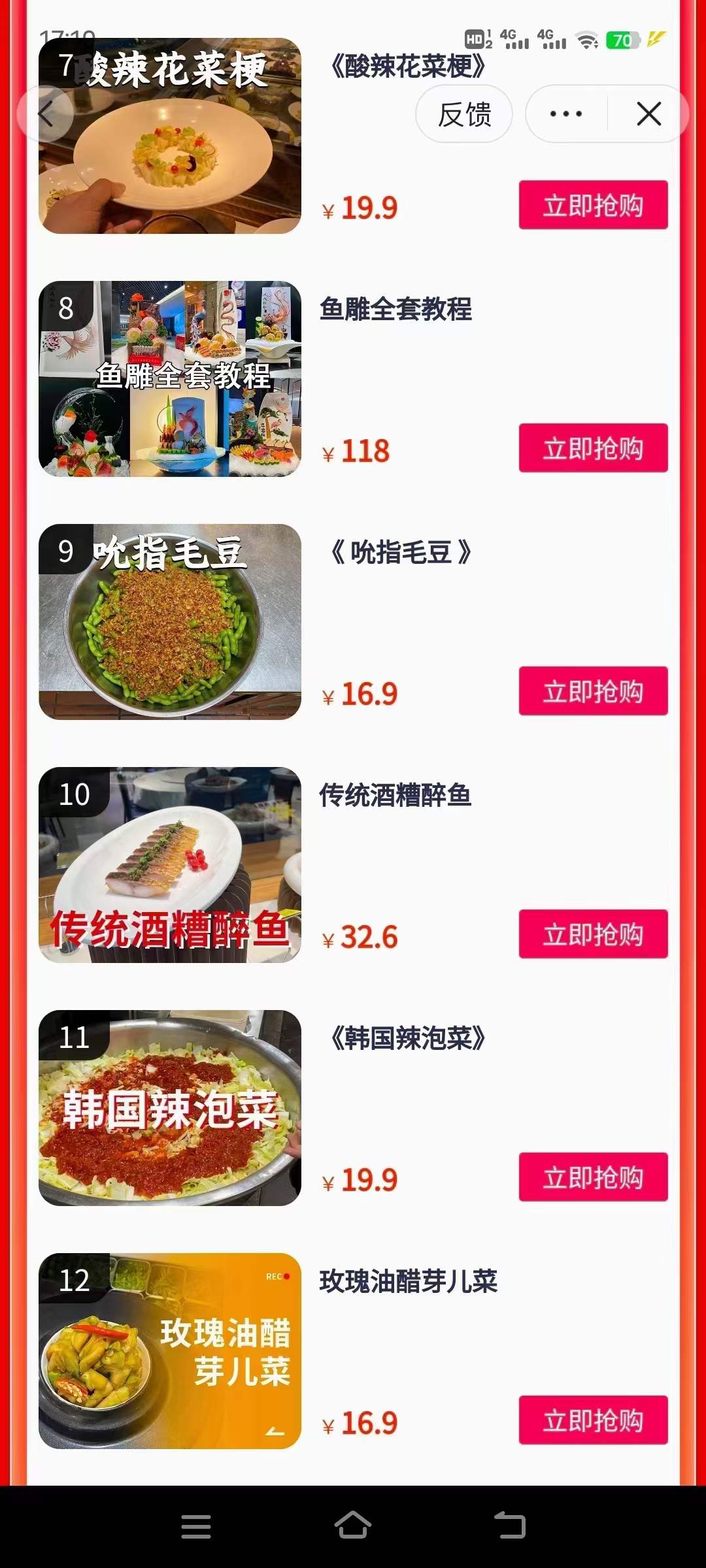Click the 反馈 feedback button
Viewport: 706px width, 1568px height.
(x=464, y=113)
